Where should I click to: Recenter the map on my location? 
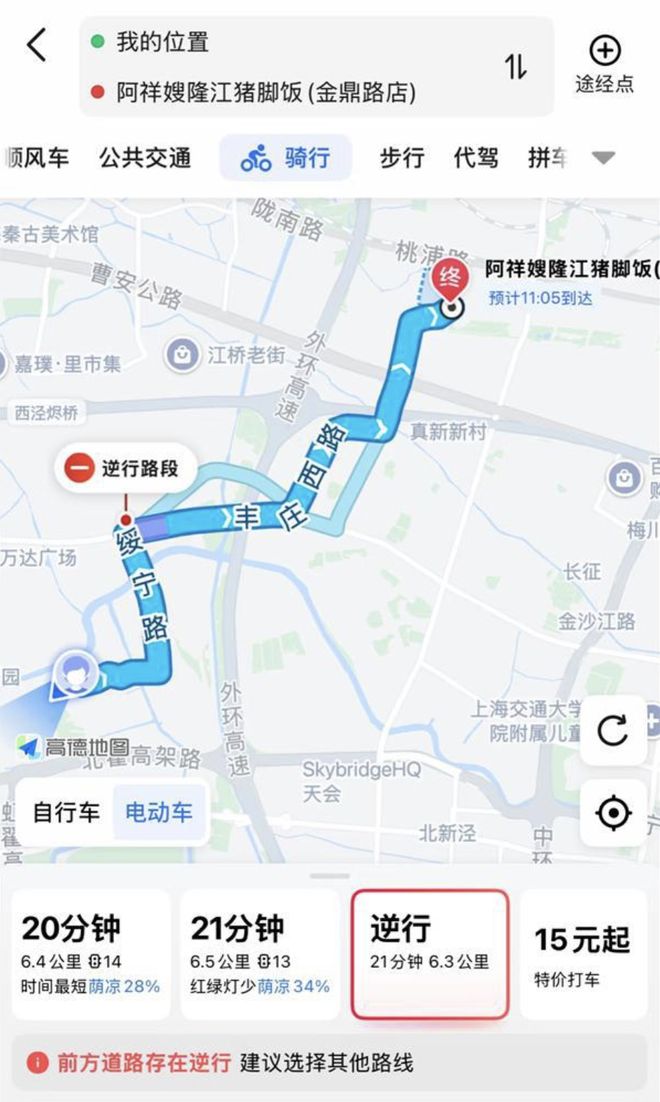tap(612, 814)
